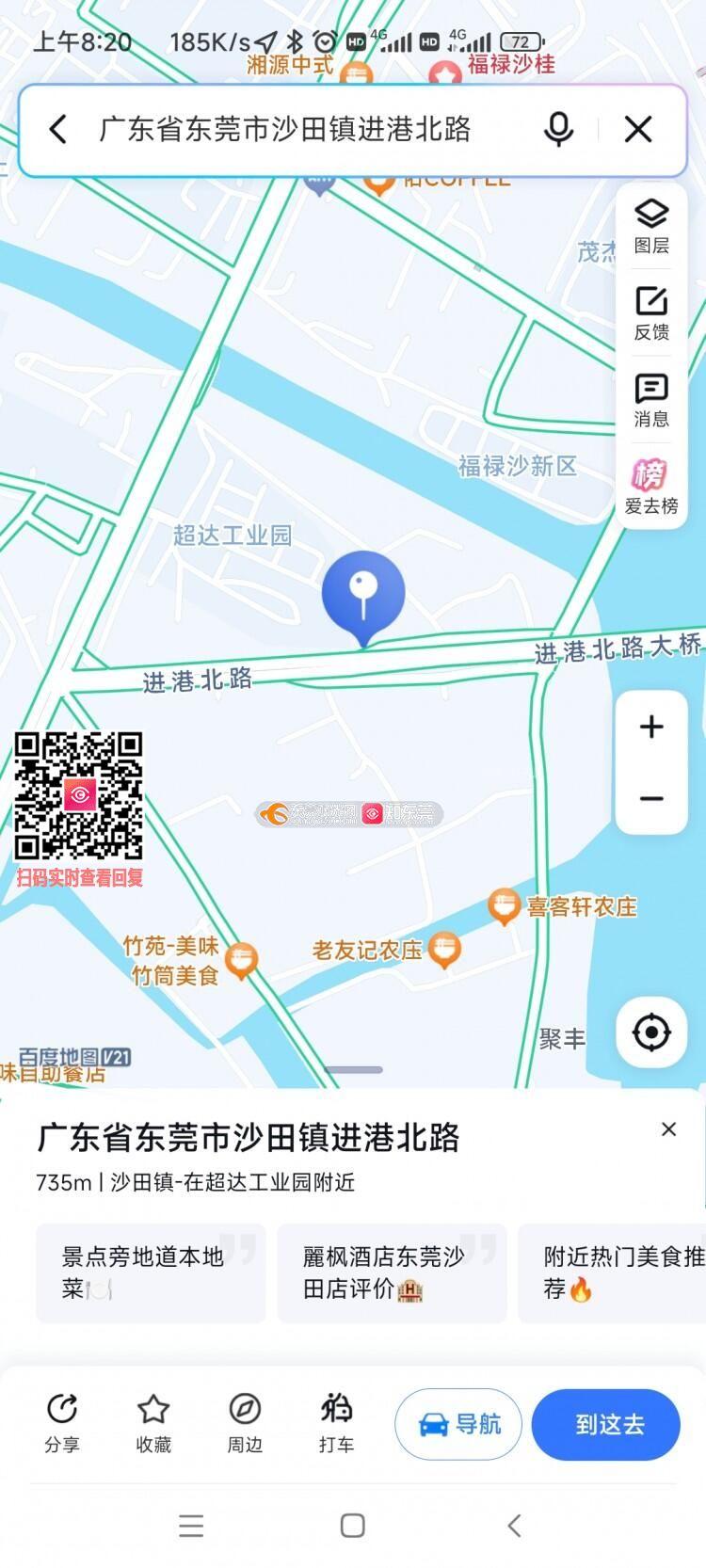706x1568 pixels.
Task: Clear the search query with X
Action: (x=638, y=129)
